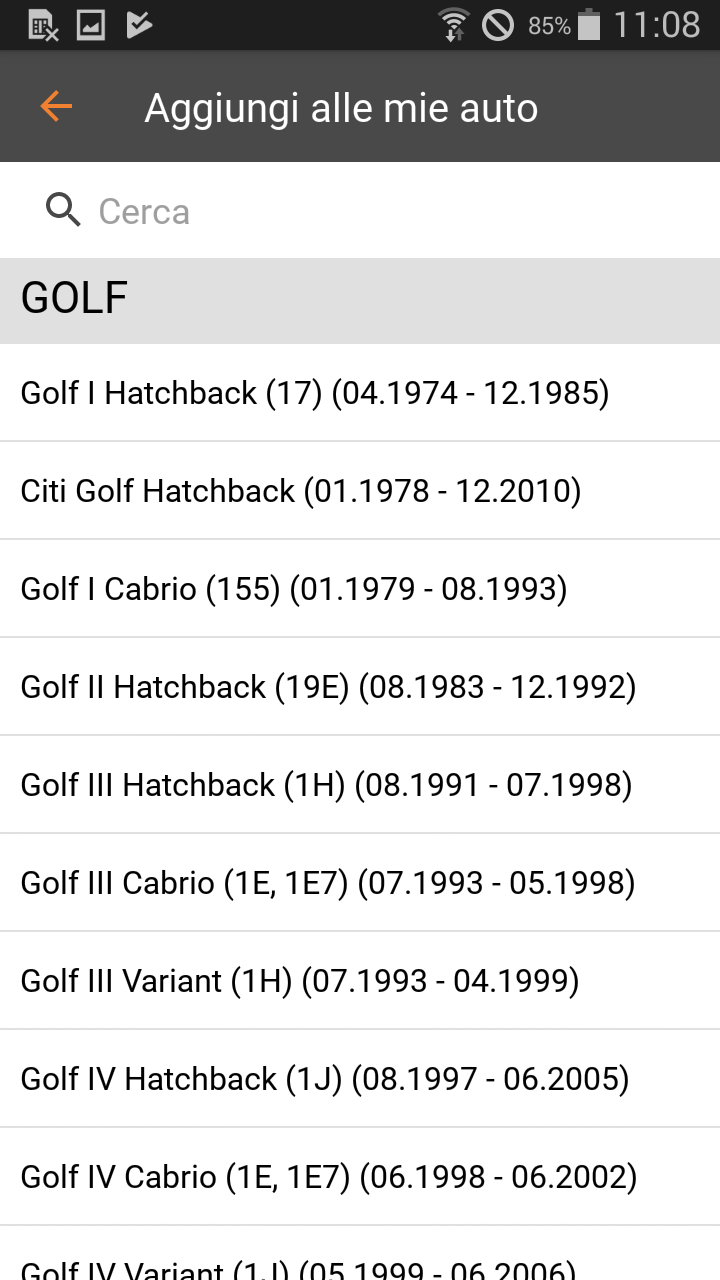Viewport: 720px width, 1280px height.
Task: Select Golf IV Hatchback (1J)
Action: 360,1079
